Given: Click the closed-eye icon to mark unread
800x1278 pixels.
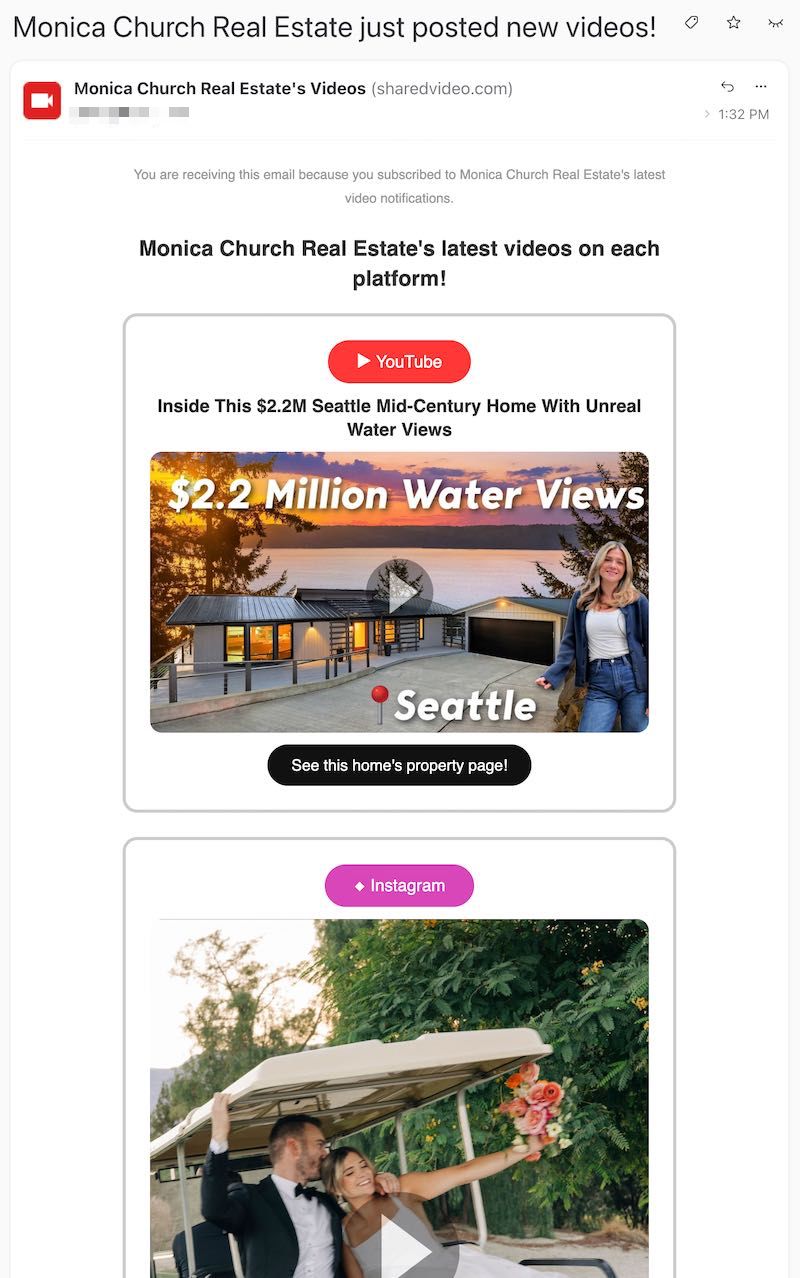Looking at the screenshot, I should point(776,22).
